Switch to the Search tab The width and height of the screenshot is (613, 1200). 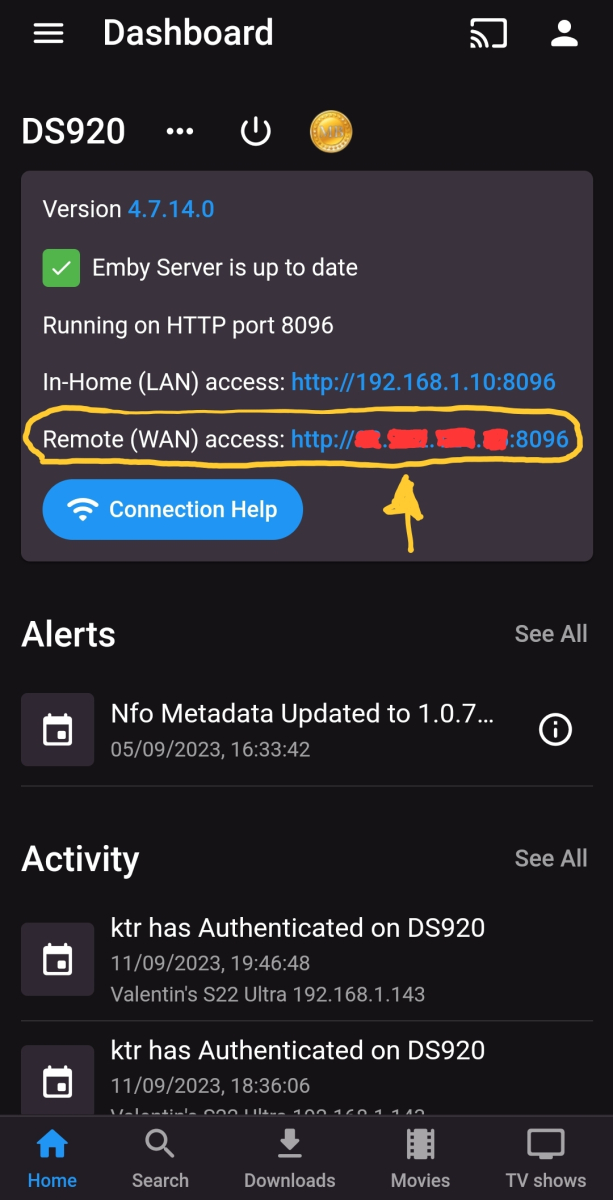pyautogui.click(x=160, y=1158)
